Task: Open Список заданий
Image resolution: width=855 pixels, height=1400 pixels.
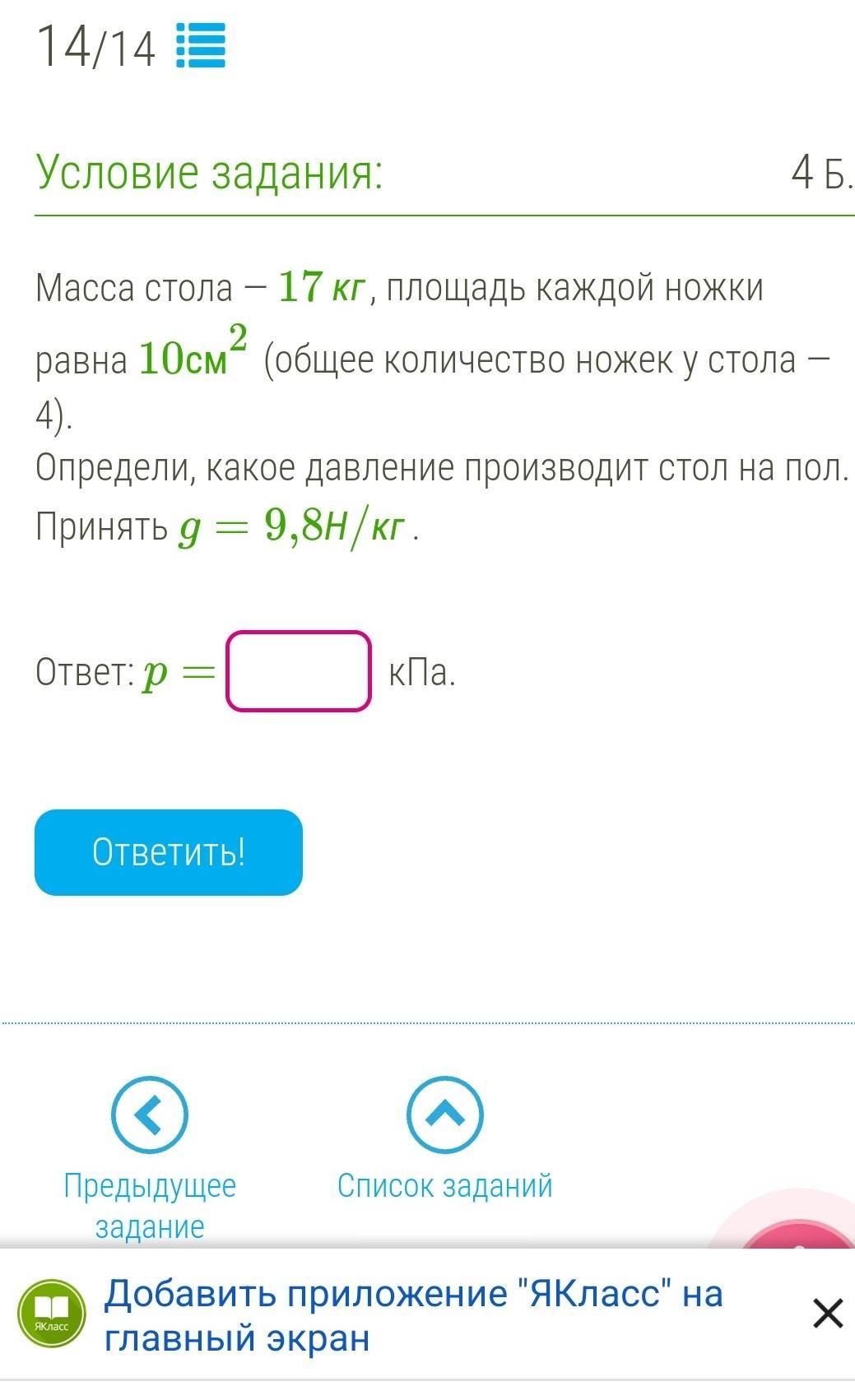Action: point(444,1138)
